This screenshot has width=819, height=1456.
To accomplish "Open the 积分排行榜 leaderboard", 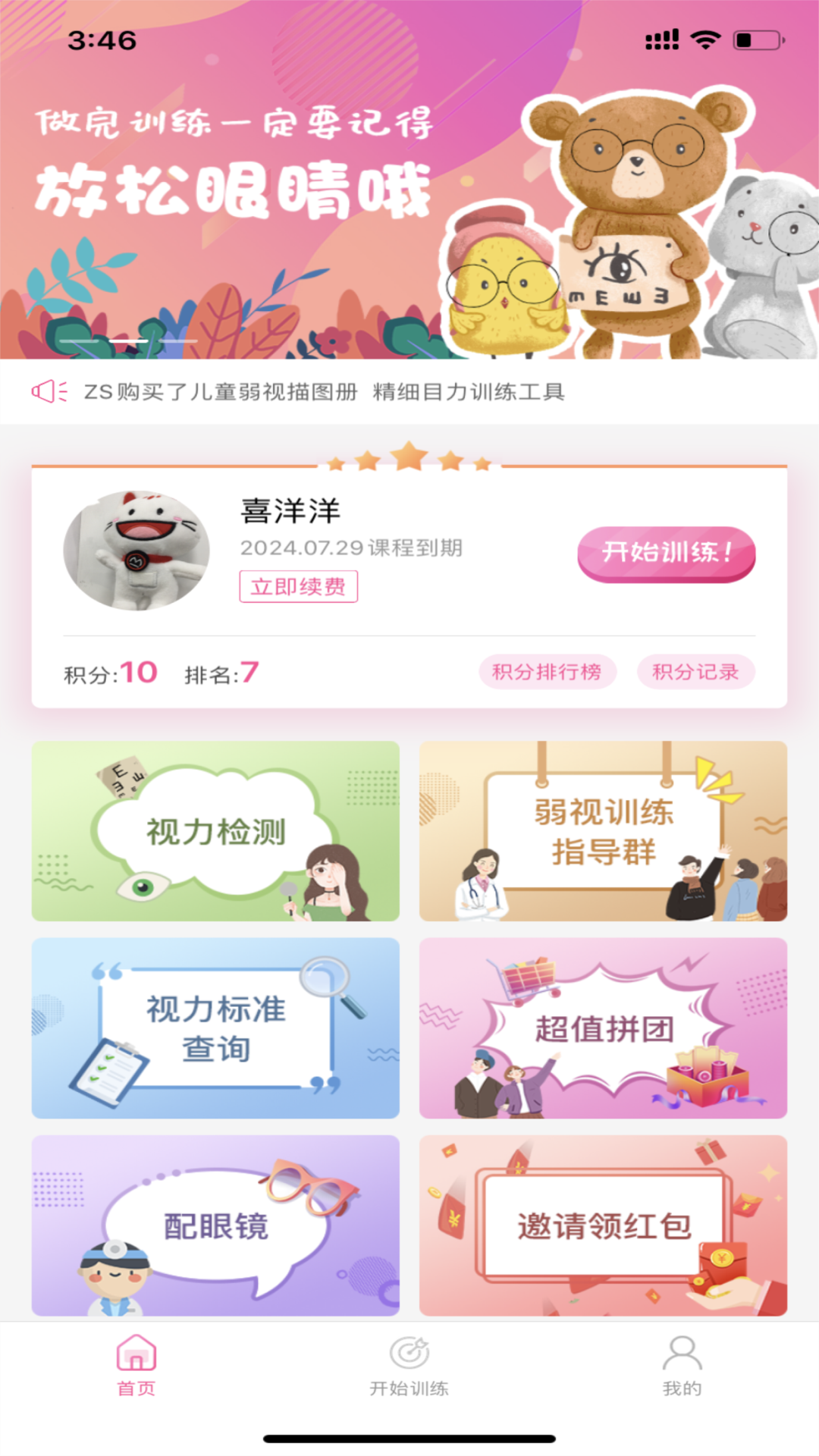I will click(x=548, y=672).
